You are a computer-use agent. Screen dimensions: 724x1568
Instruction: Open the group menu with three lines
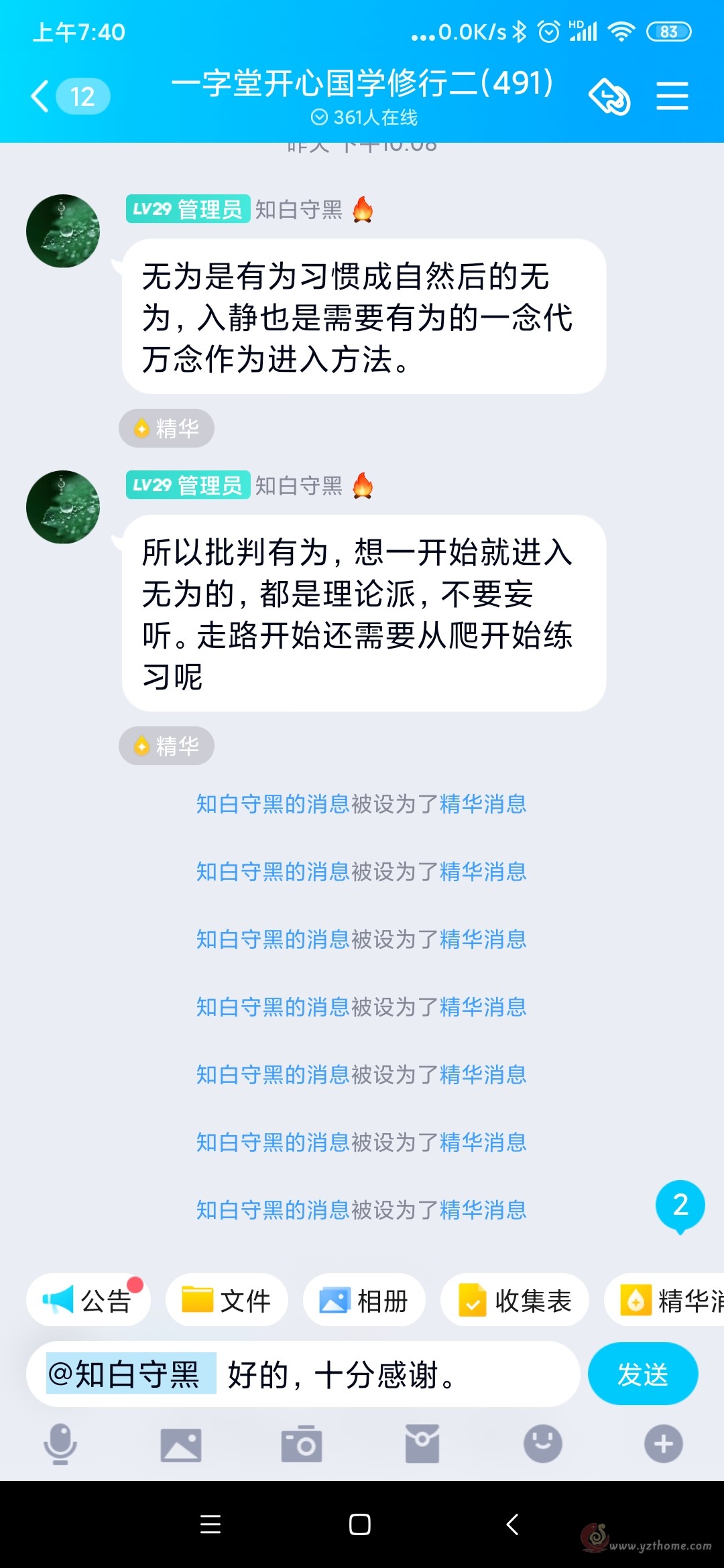[x=672, y=96]
